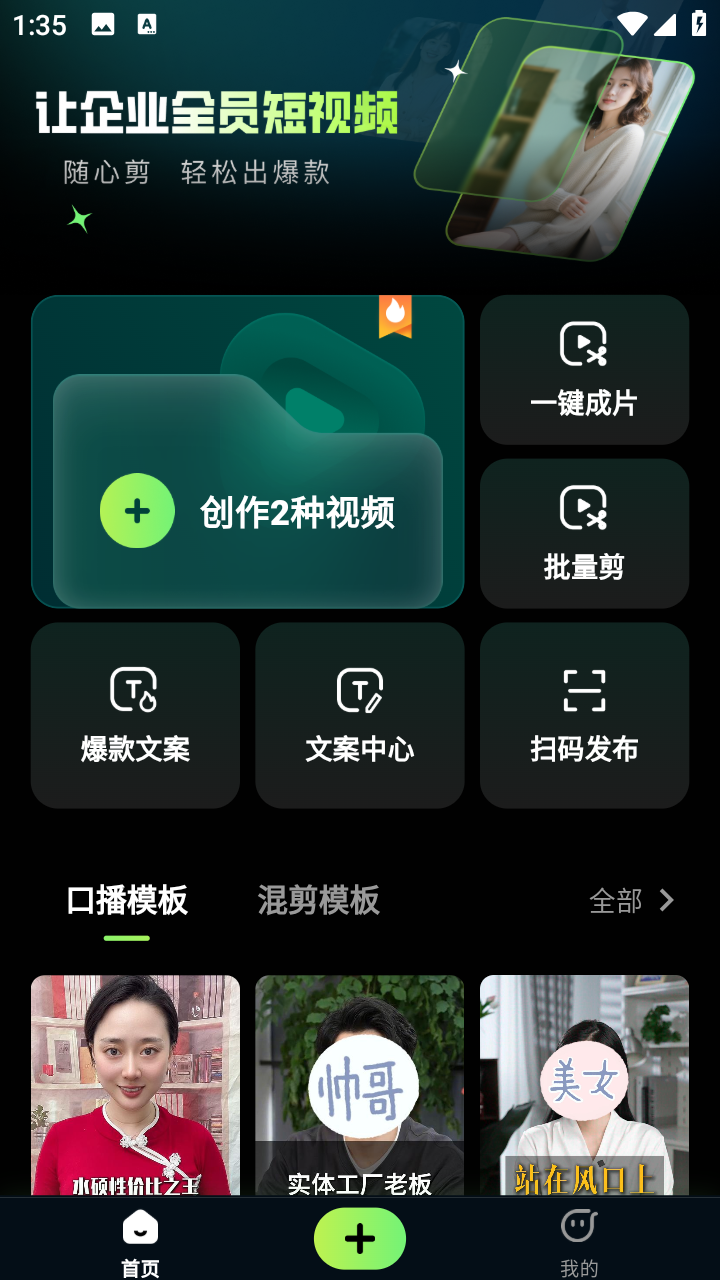The height and width of the screenshot is (1280, 720).
Task: Switch to the 口播模板 tab
Action: click(127, 900)
